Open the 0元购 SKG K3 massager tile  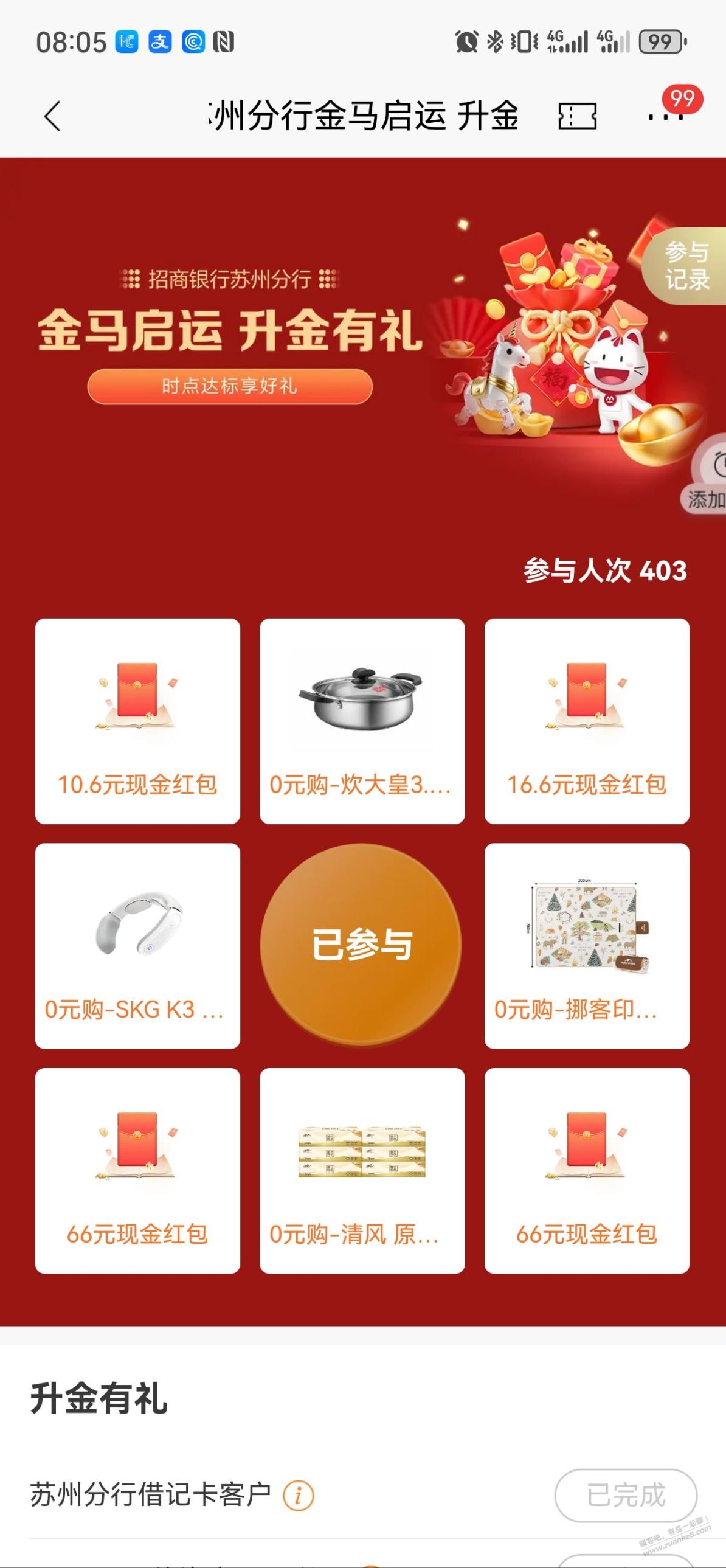click(137, 946)
